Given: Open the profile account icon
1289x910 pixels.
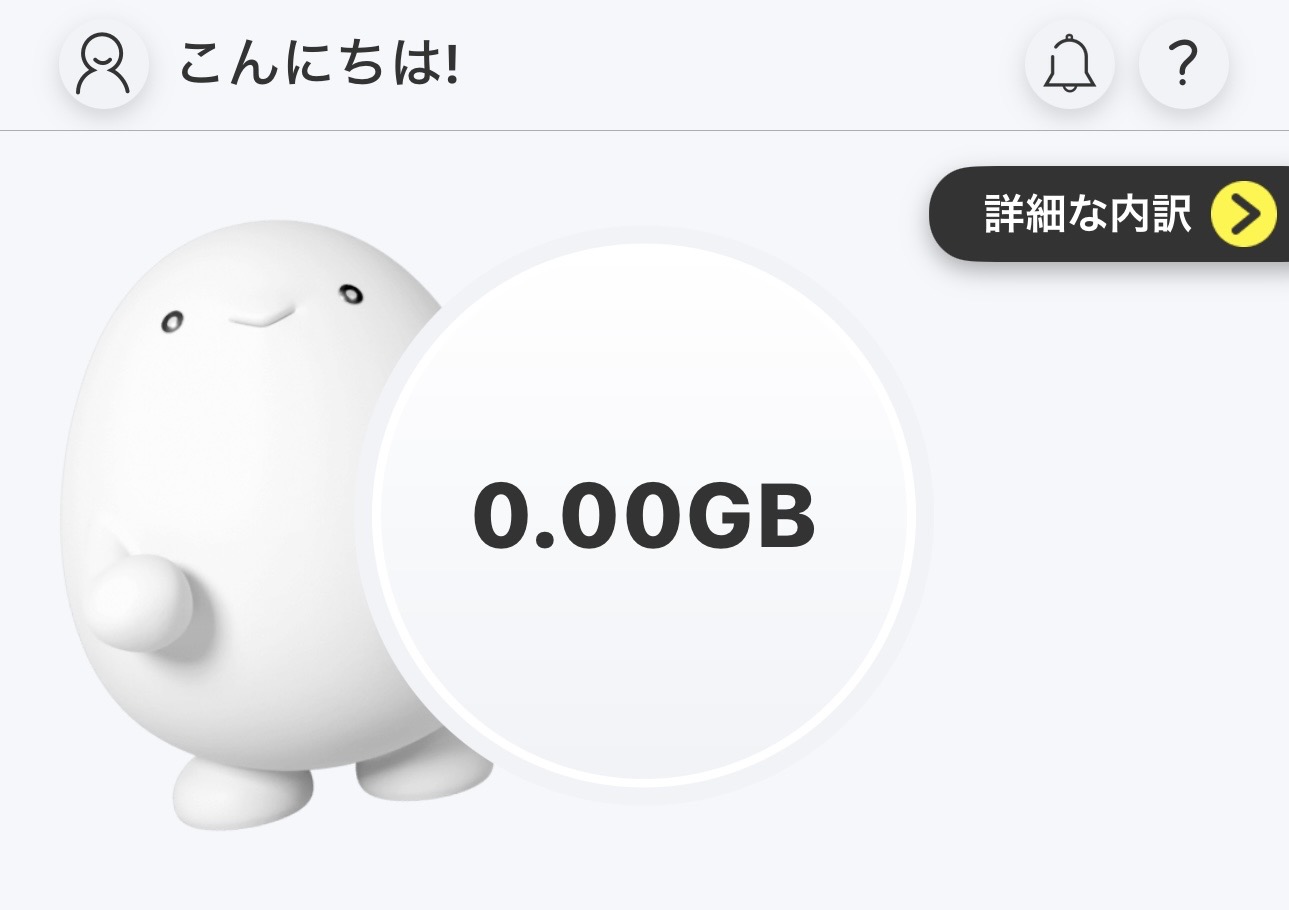Looking at the screenshot, I should (104, 65).
